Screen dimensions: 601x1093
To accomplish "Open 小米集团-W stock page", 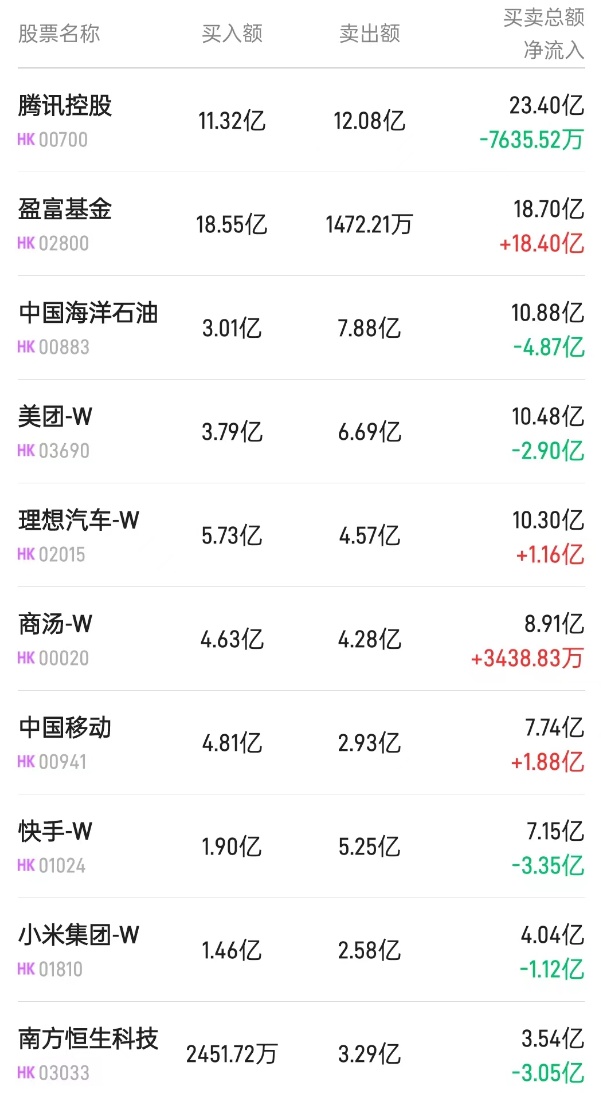I will coord(79,936).
